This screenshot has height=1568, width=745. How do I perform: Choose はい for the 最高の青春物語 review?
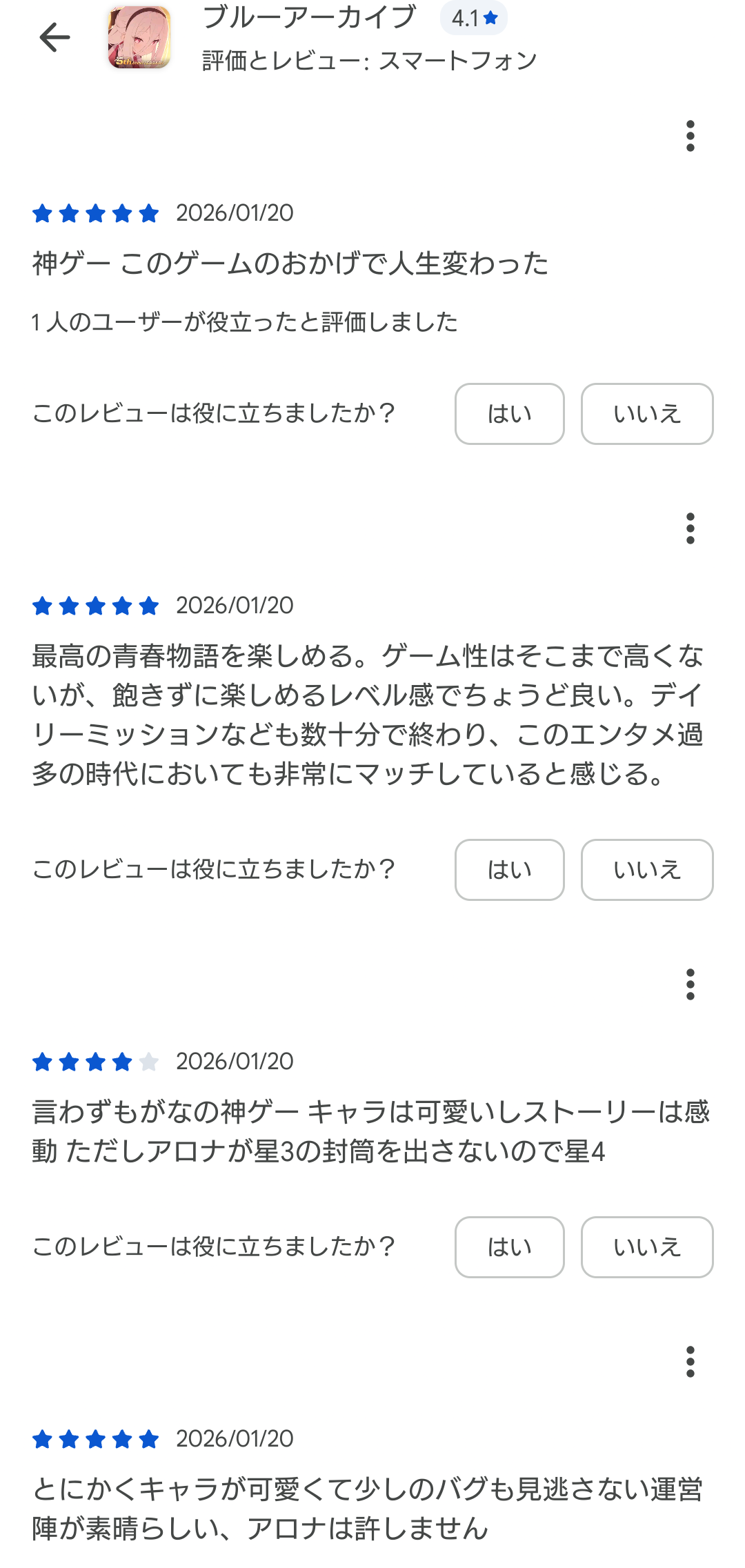[509, 870]
